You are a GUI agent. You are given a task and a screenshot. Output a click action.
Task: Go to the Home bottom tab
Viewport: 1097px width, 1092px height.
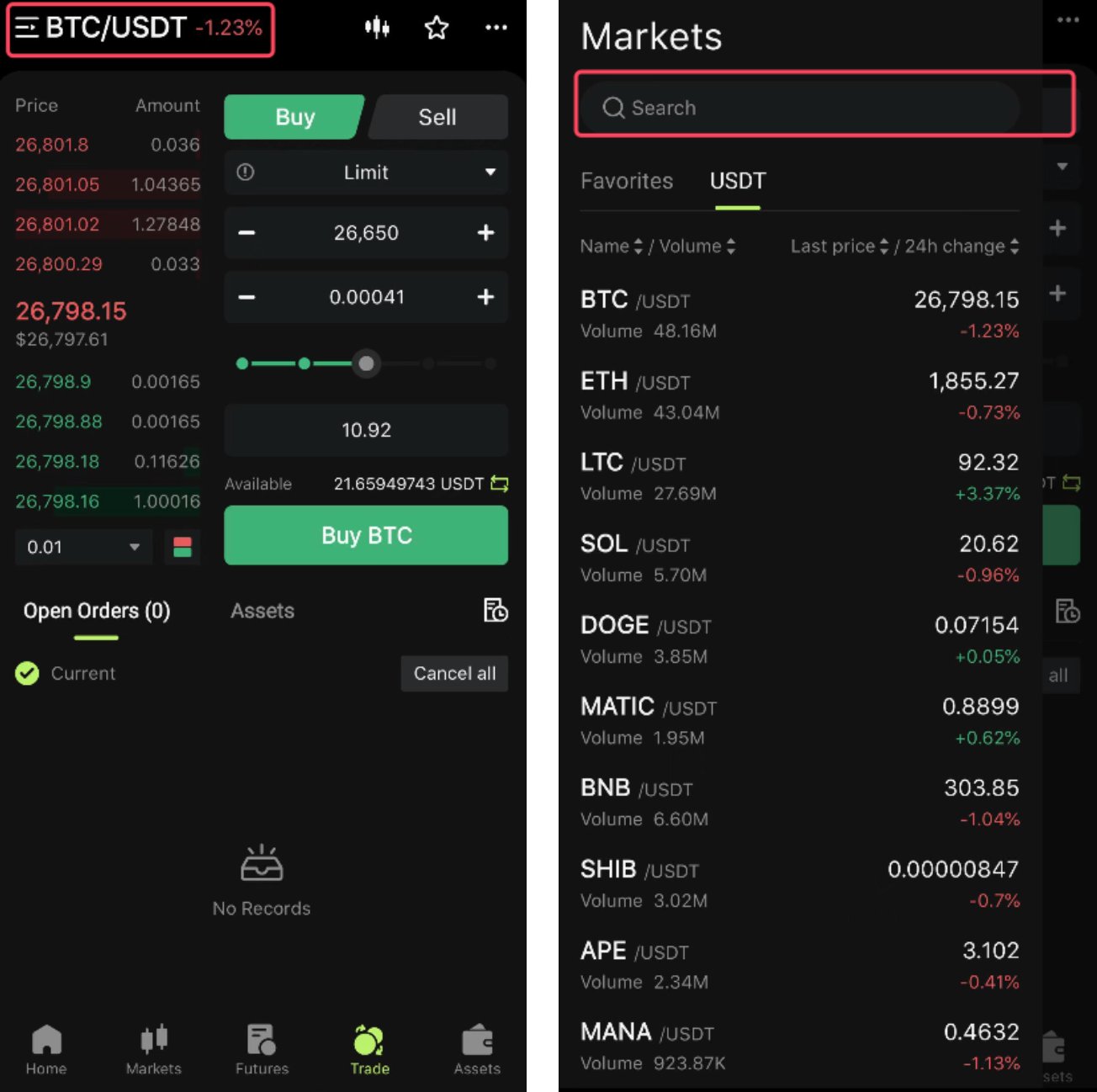coord(46,1050)
